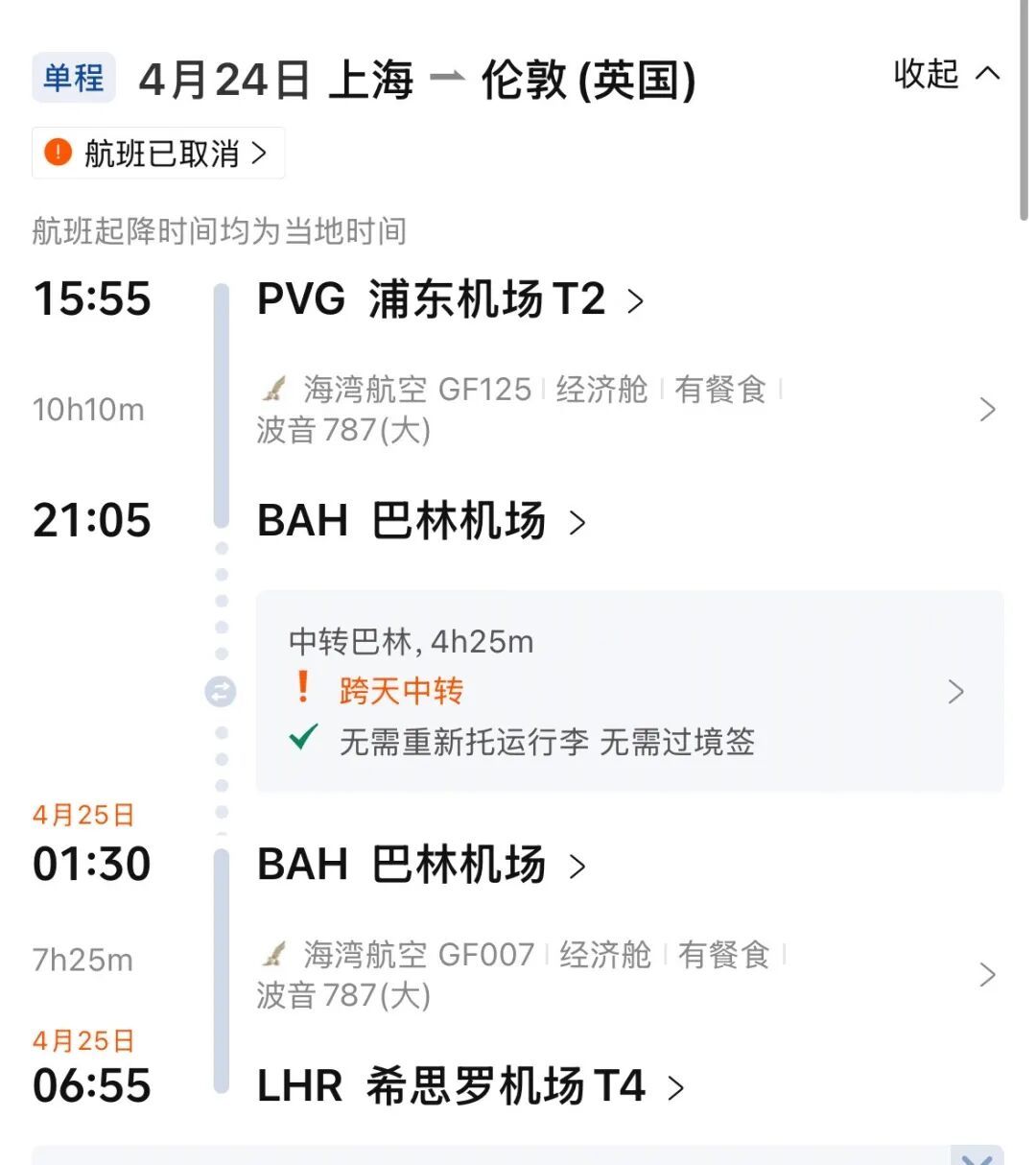The height and width of the screenshot is (1165, 1036).
Task: Collapse the itinerary with 收起
Action: pos(946,74)
